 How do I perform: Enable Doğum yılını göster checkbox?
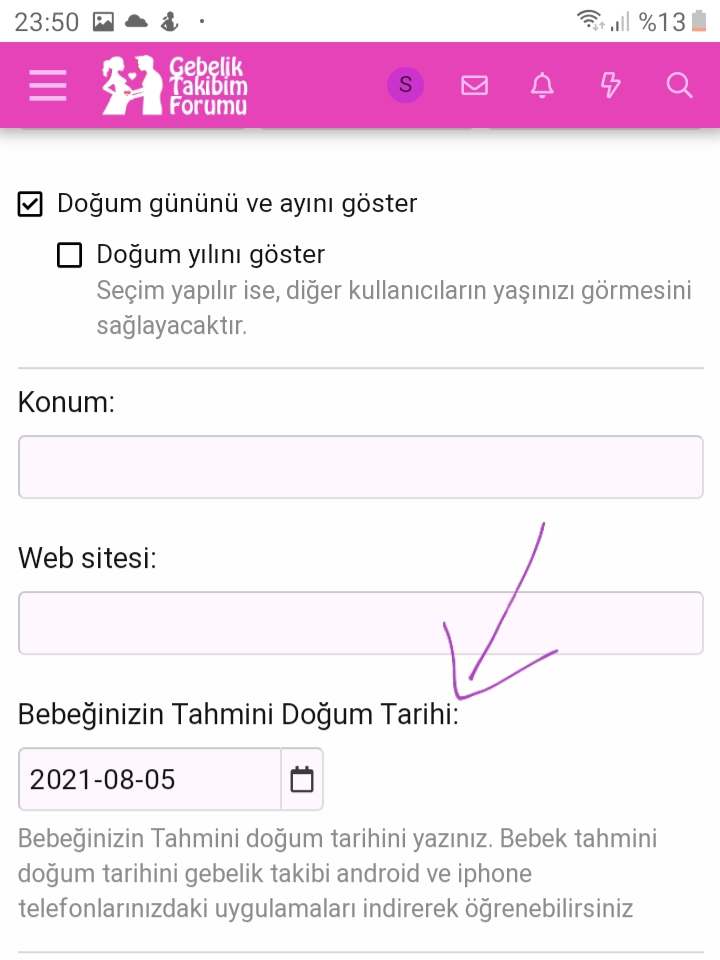point(69,256)
